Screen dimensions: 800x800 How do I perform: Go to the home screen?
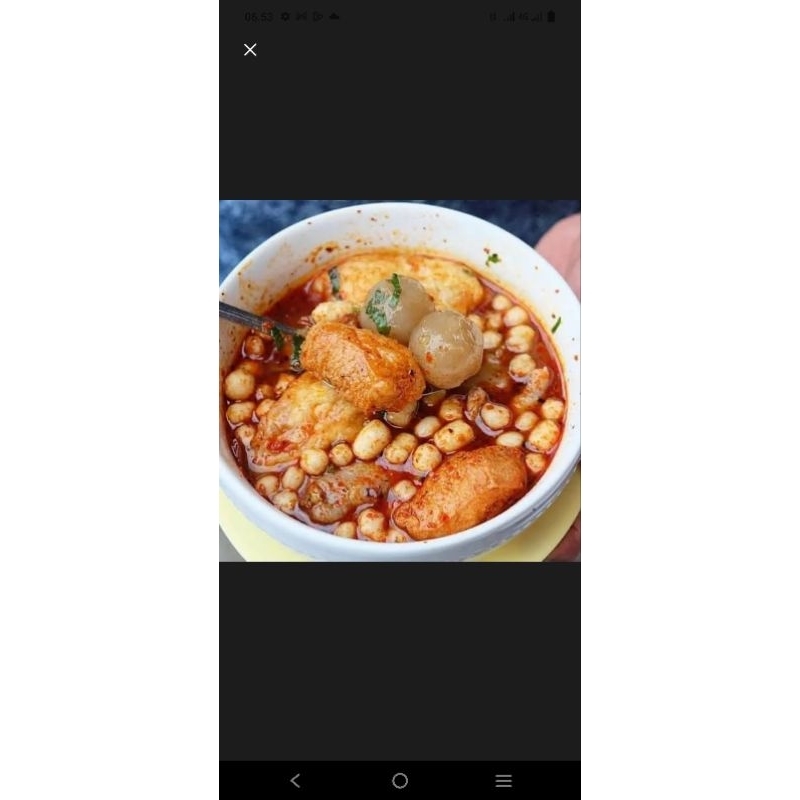[x=400, y=780]
